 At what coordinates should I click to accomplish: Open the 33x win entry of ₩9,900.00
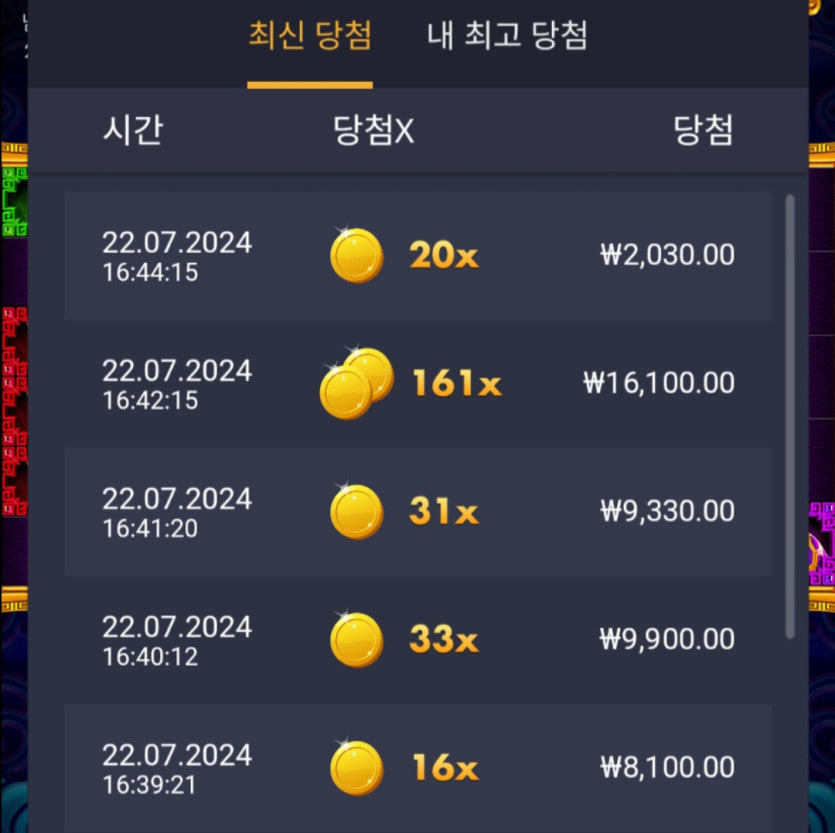[418, 640]
